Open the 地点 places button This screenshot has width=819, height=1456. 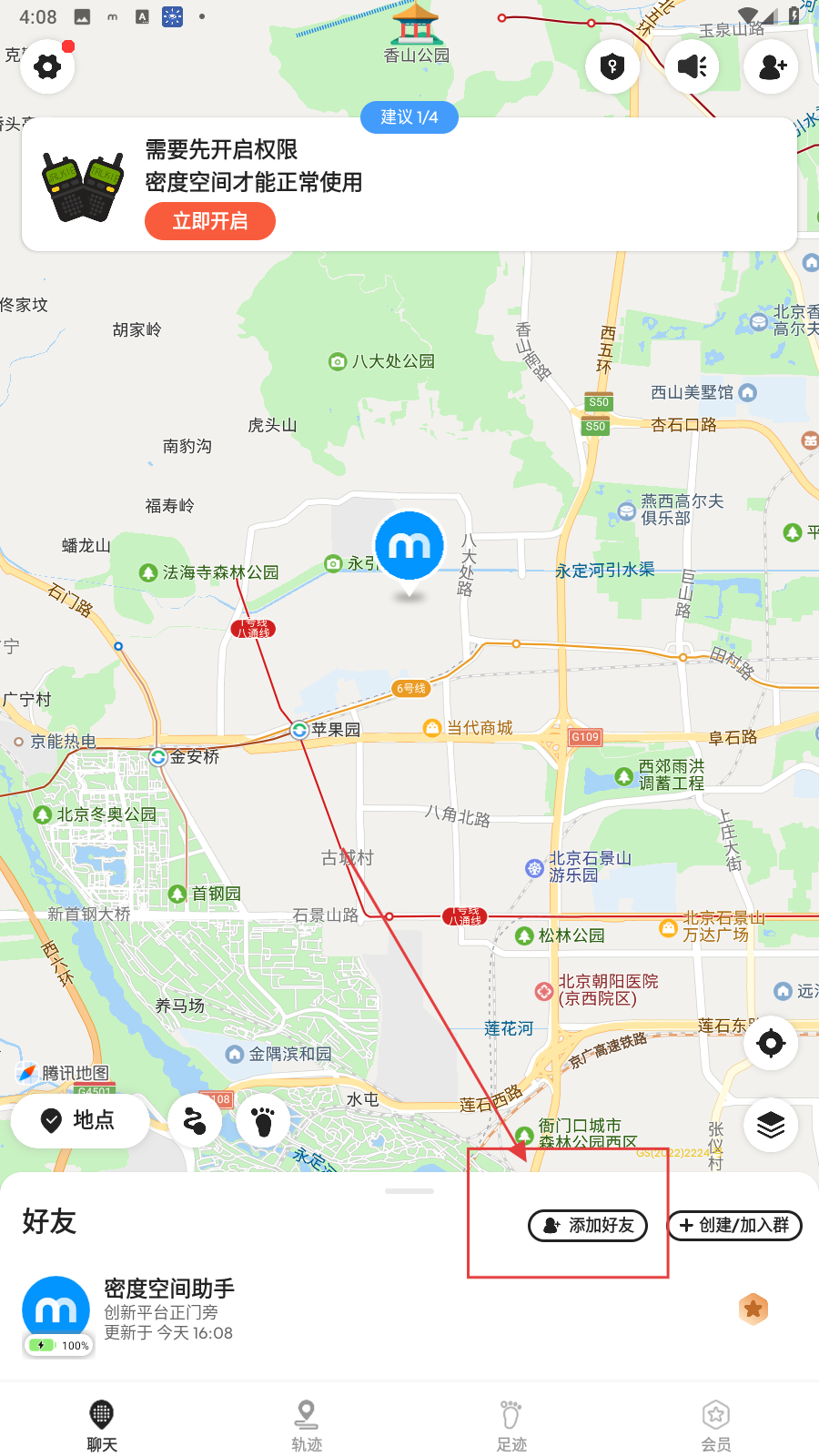point(80,1120)
